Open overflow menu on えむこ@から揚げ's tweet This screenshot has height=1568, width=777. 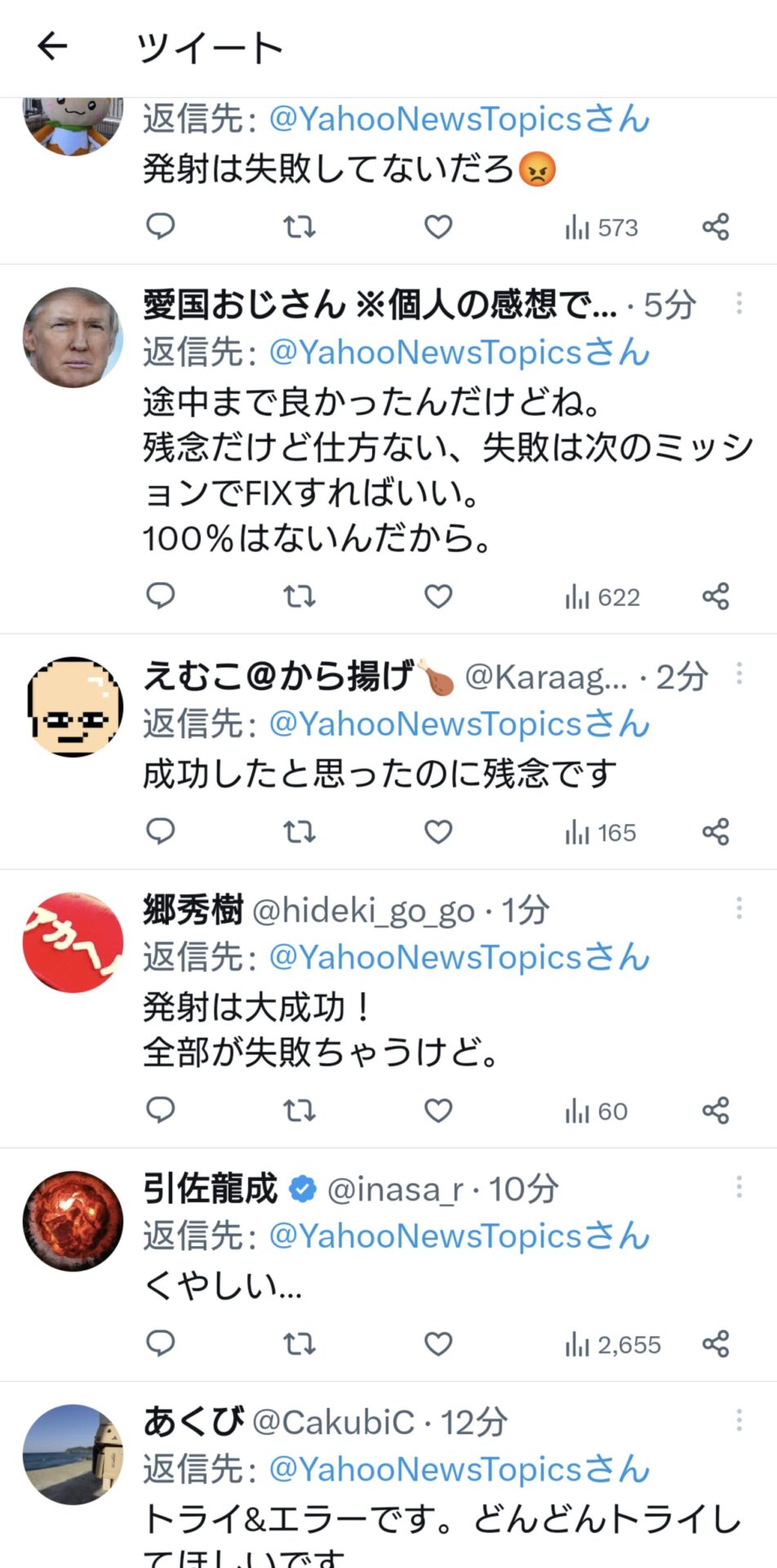tap(739, 674)
